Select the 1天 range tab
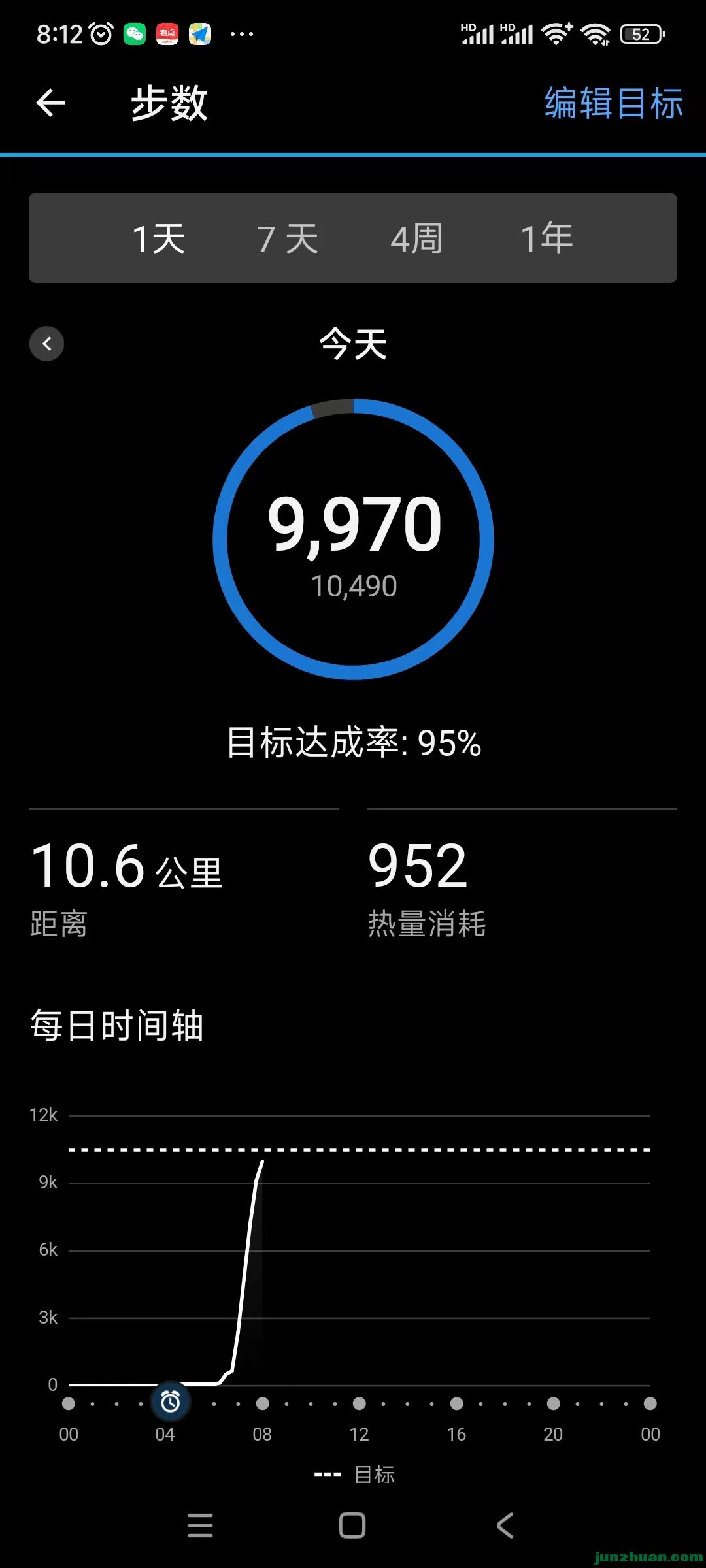Viewport: 706px width, 1568px height. (x=159, y=238)
